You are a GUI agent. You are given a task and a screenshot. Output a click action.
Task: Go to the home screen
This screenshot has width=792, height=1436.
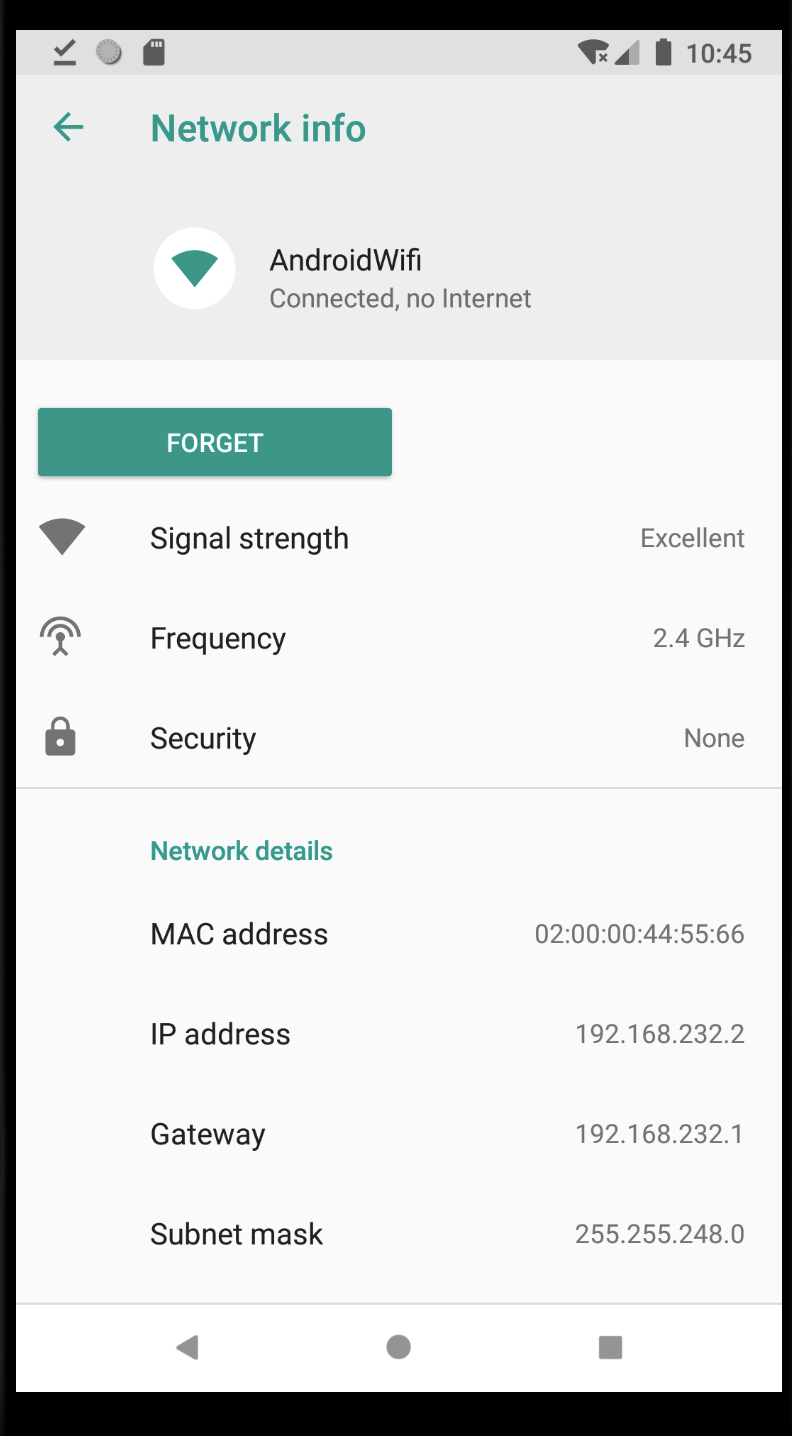click(x=398, y=1347)
